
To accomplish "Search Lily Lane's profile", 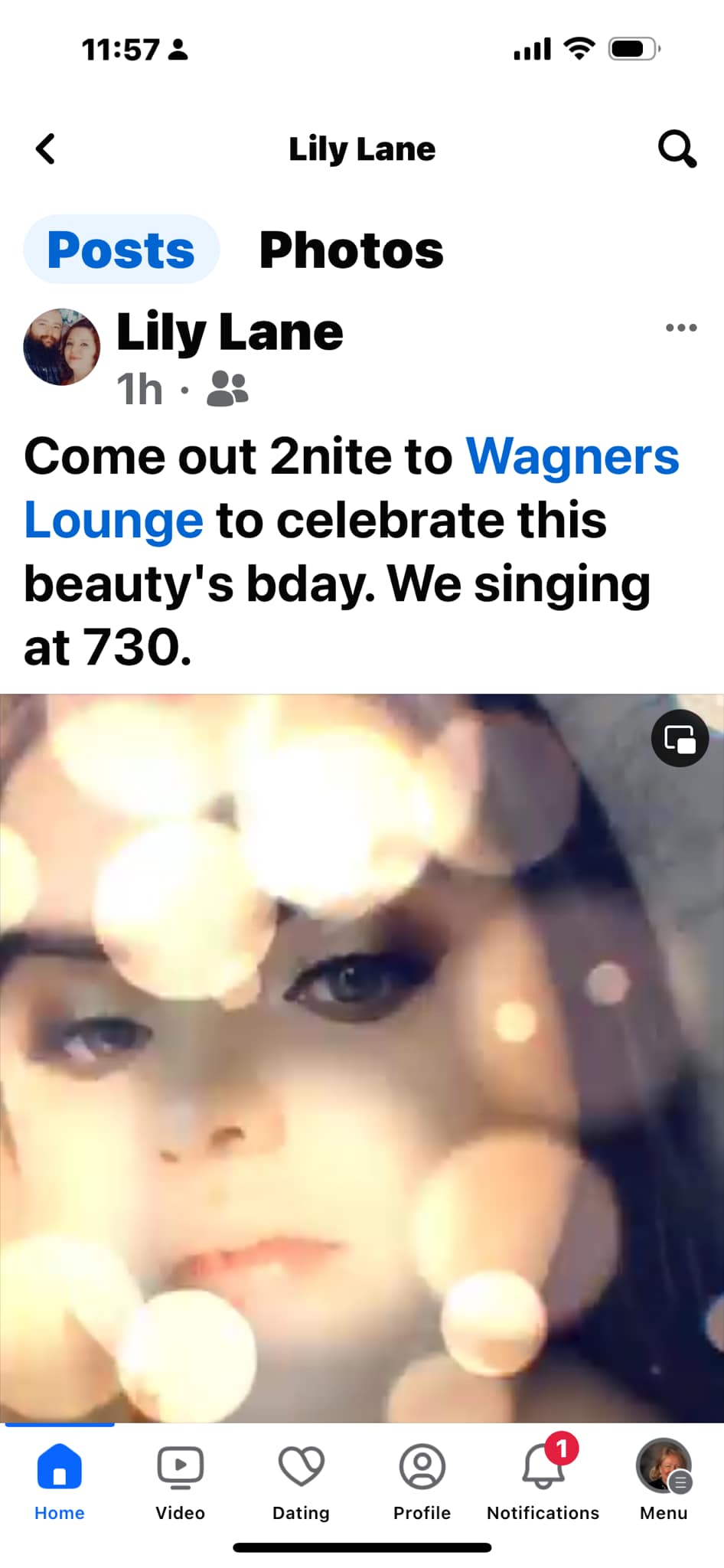I will (x=677, y=149).
